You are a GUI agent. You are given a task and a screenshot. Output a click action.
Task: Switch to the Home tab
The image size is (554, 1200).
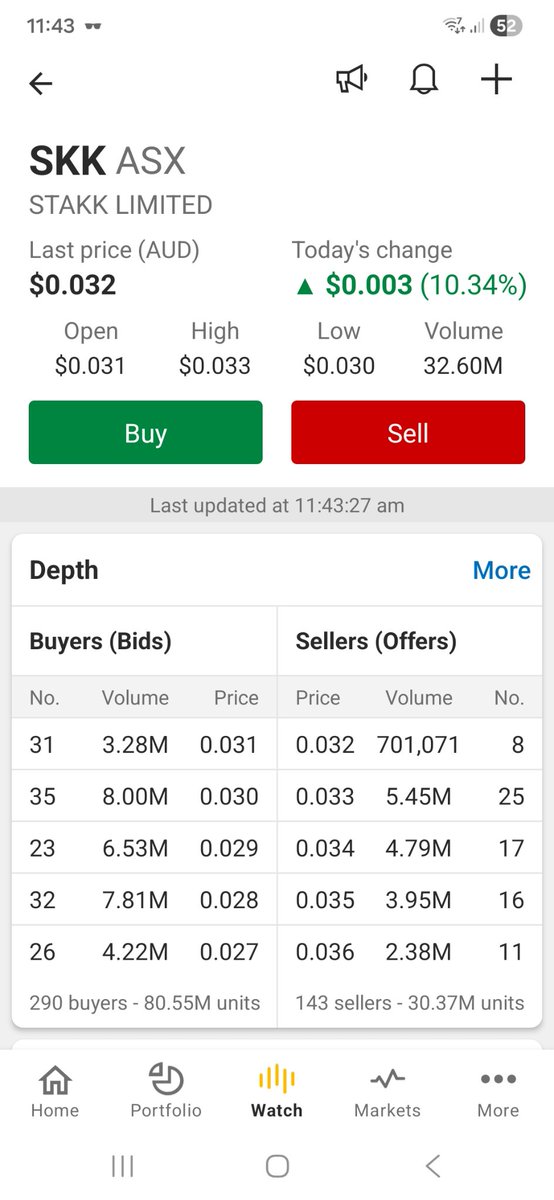pyautogui.click(x=55, y=1091)
